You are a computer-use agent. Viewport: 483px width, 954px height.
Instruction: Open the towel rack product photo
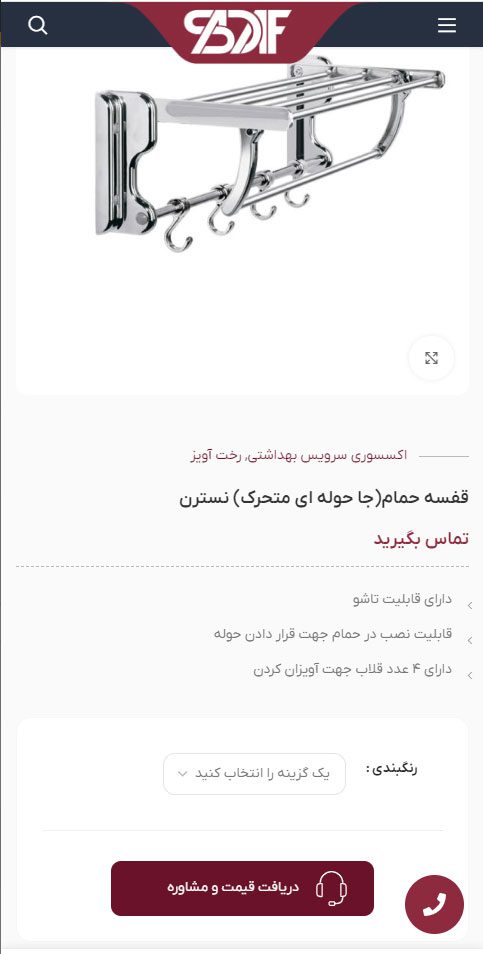pos(269,155)
